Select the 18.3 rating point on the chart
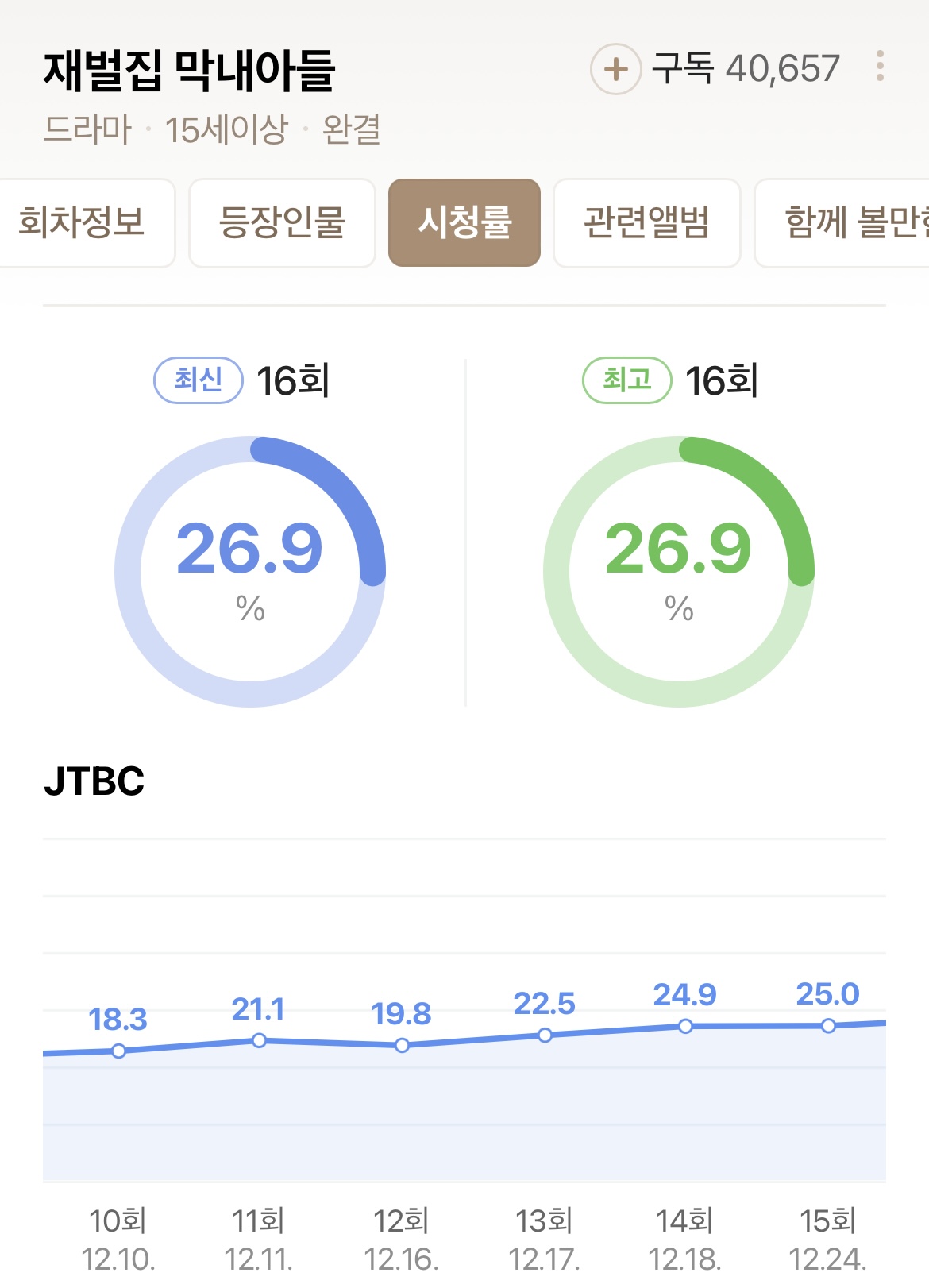 pos(119,1051)
